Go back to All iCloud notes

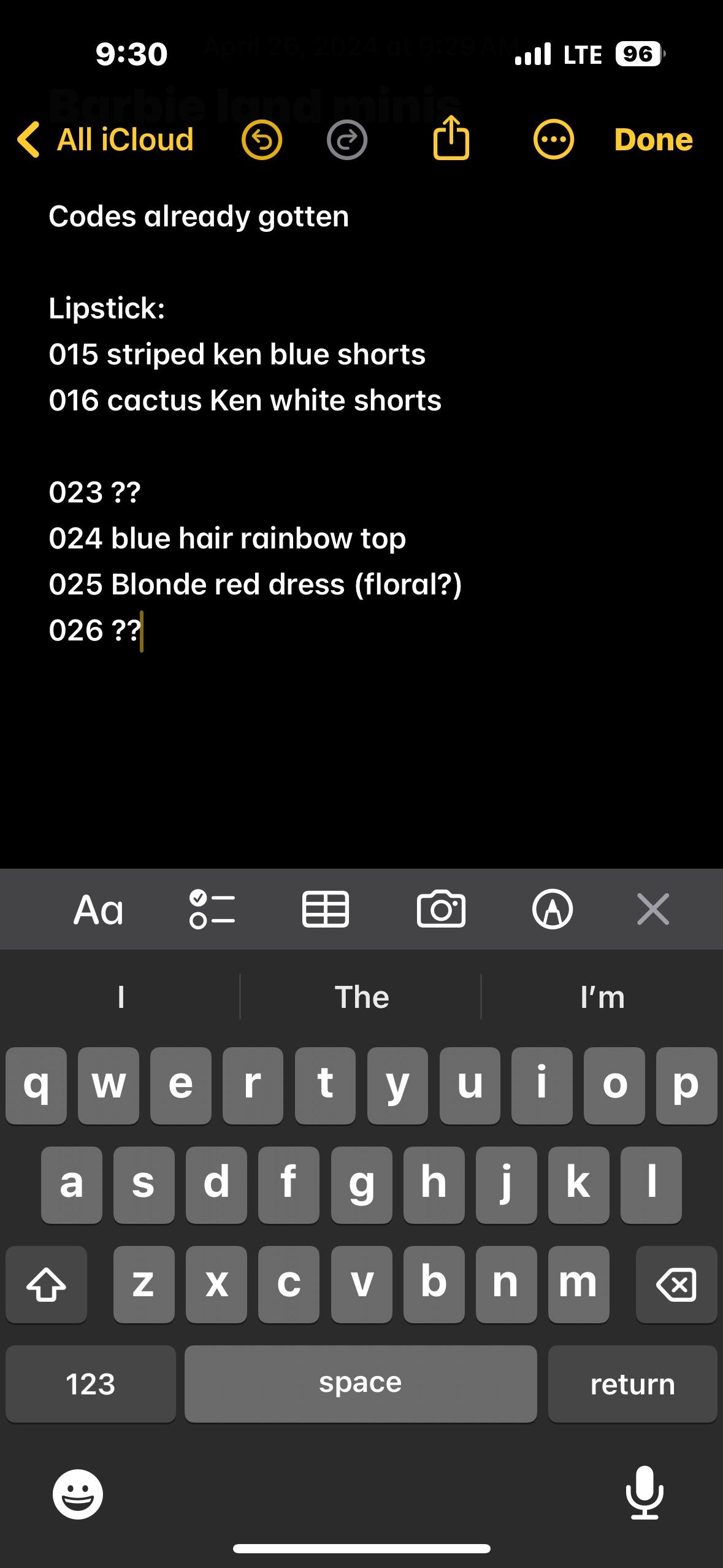coord(105,140)
